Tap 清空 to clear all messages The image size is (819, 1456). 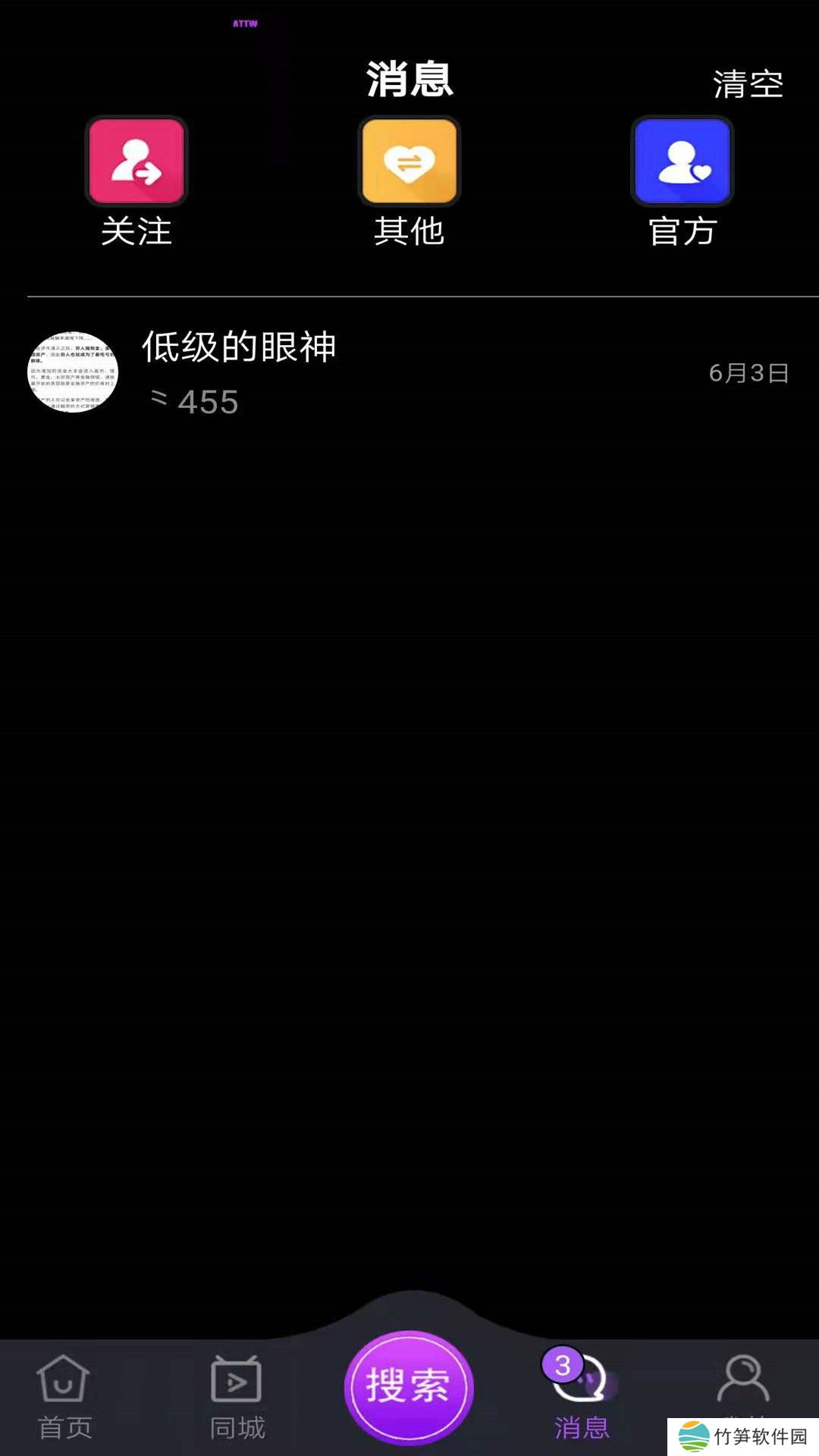pos(747,84)
